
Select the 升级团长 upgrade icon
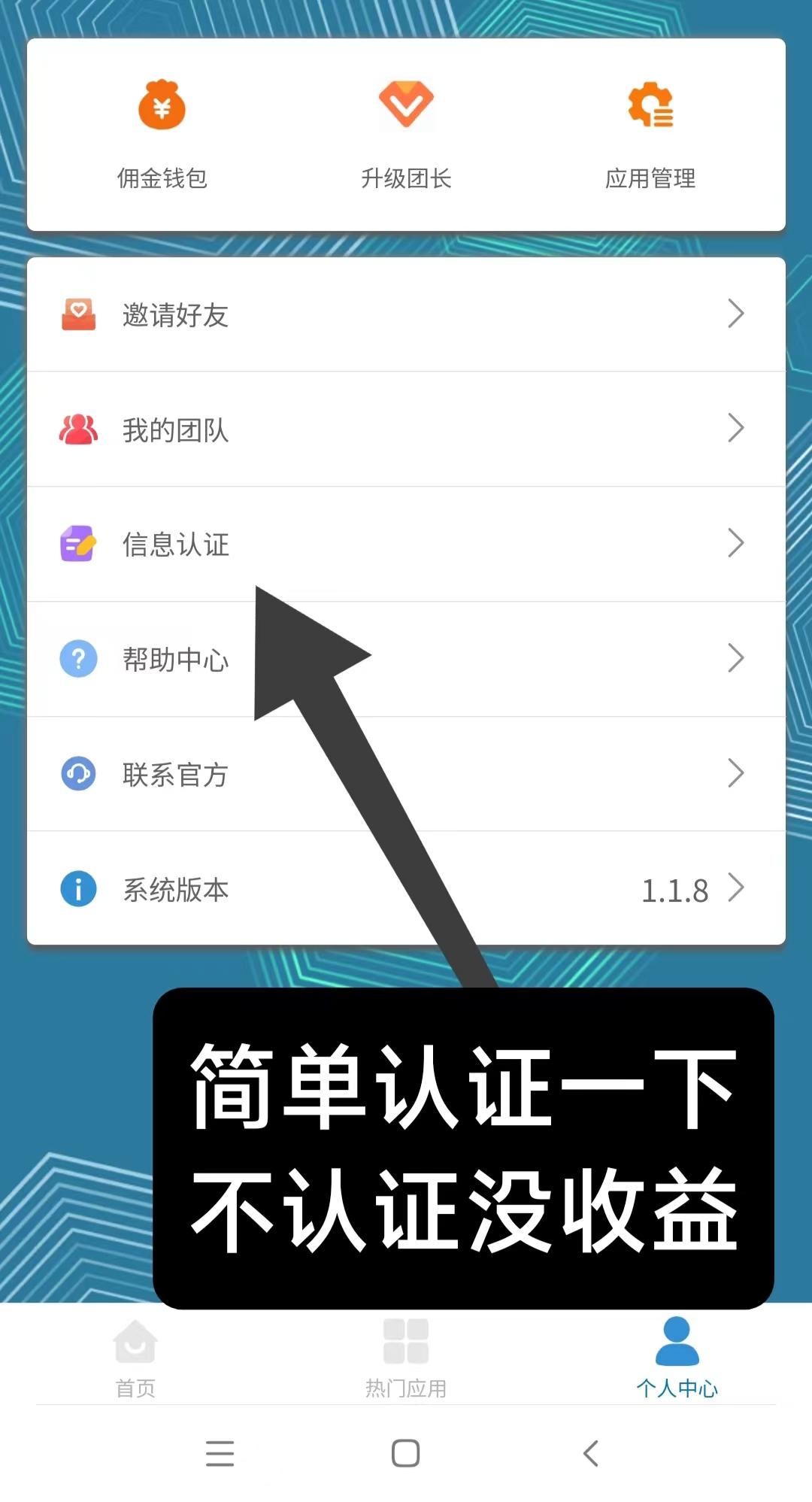click(x=405, y=105)
